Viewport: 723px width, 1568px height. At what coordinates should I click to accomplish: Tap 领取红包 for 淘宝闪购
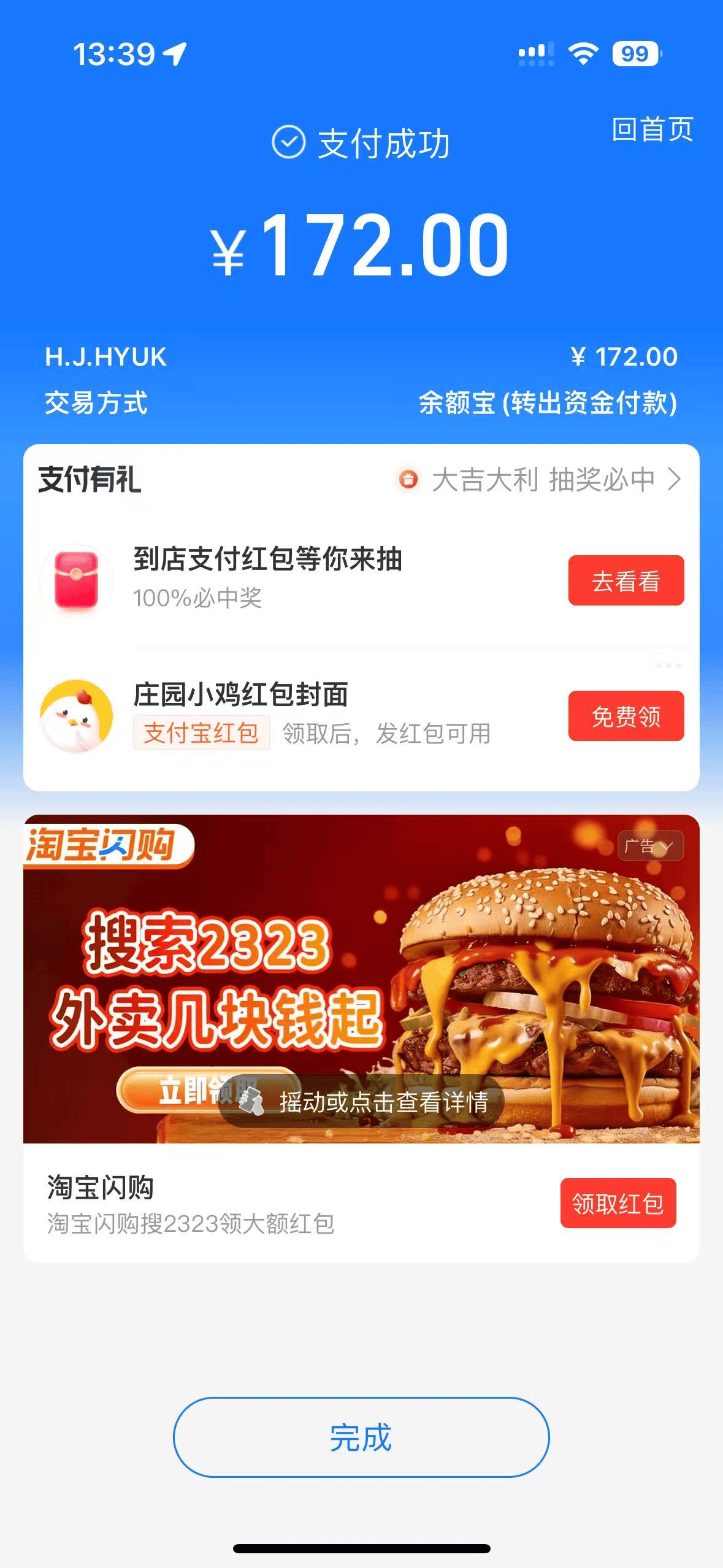point(618,1203)
